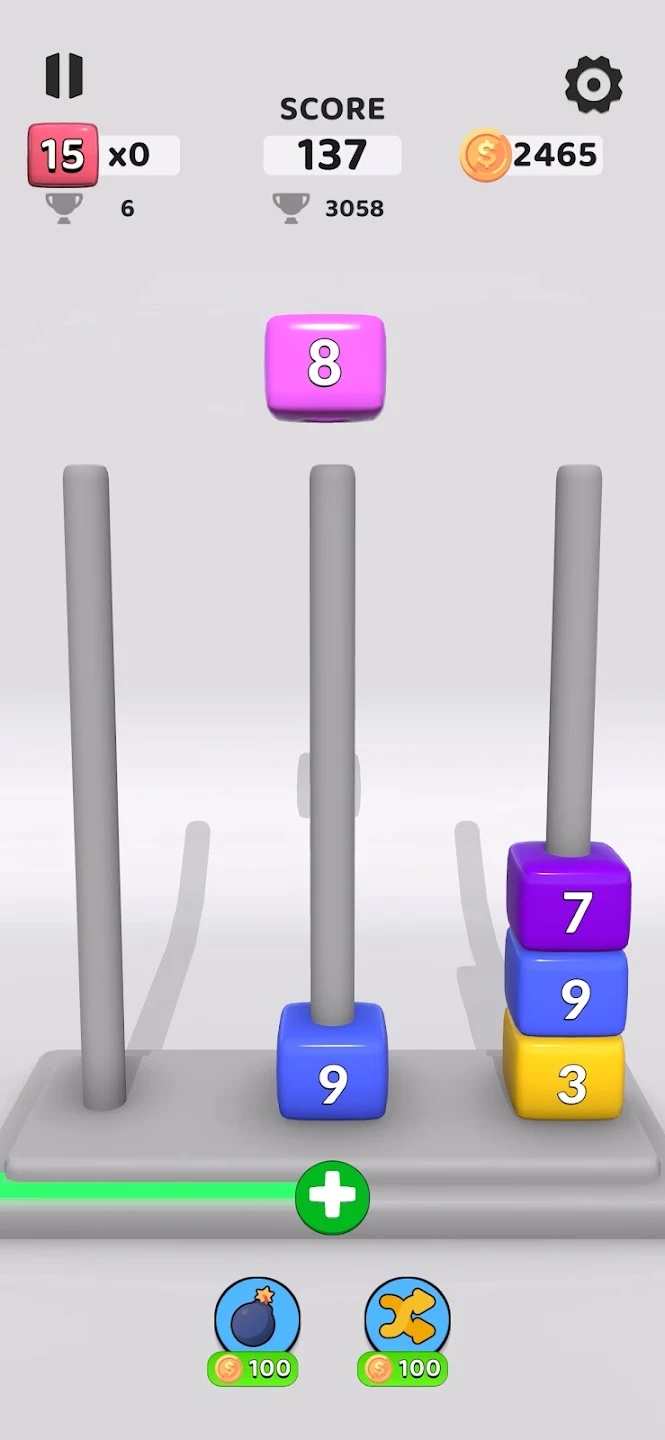Tap the green plus button
The image size is (665, 1440).
click(x=332, y=1197)
